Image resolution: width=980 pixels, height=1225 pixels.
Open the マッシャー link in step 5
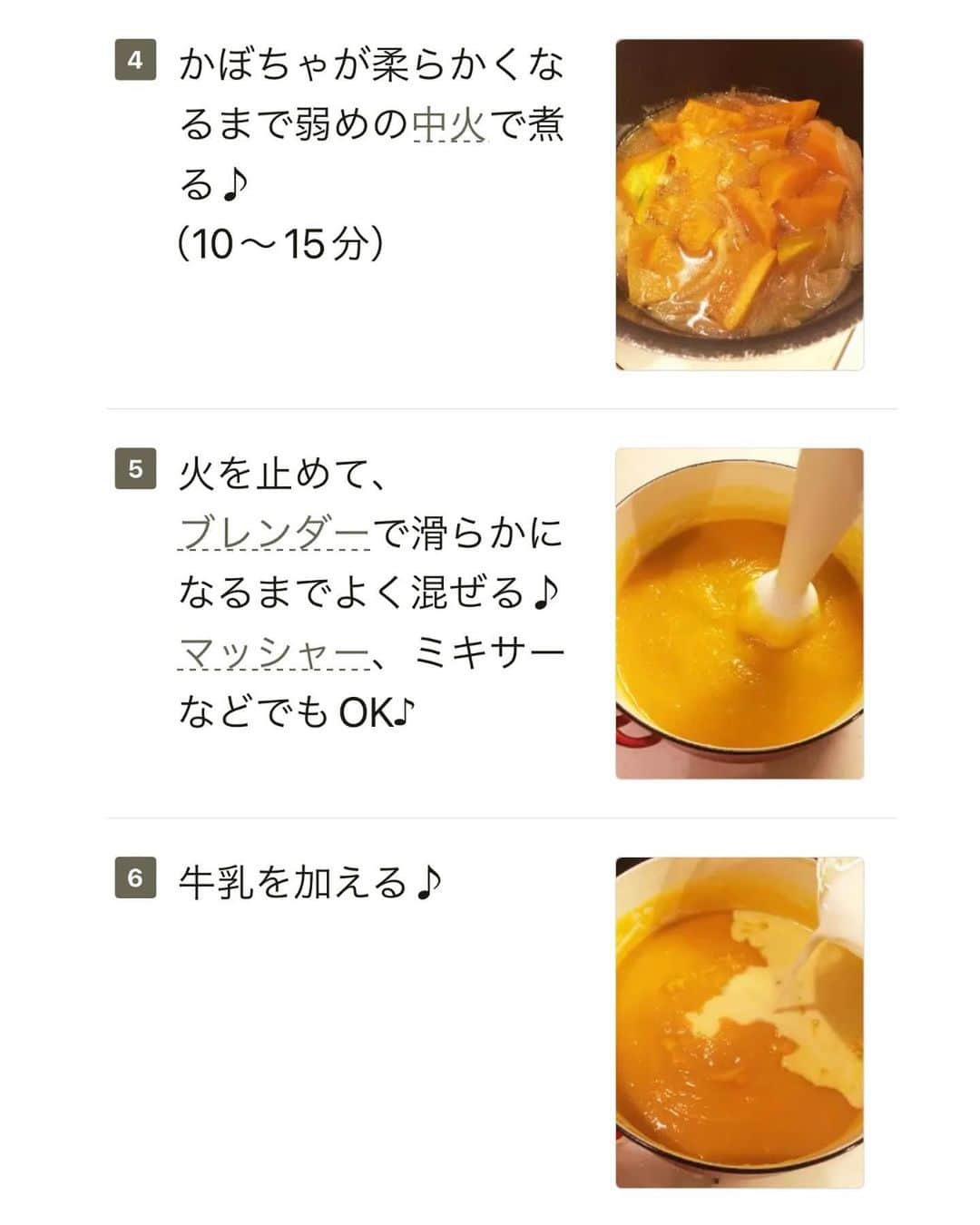tap(273, 652)
